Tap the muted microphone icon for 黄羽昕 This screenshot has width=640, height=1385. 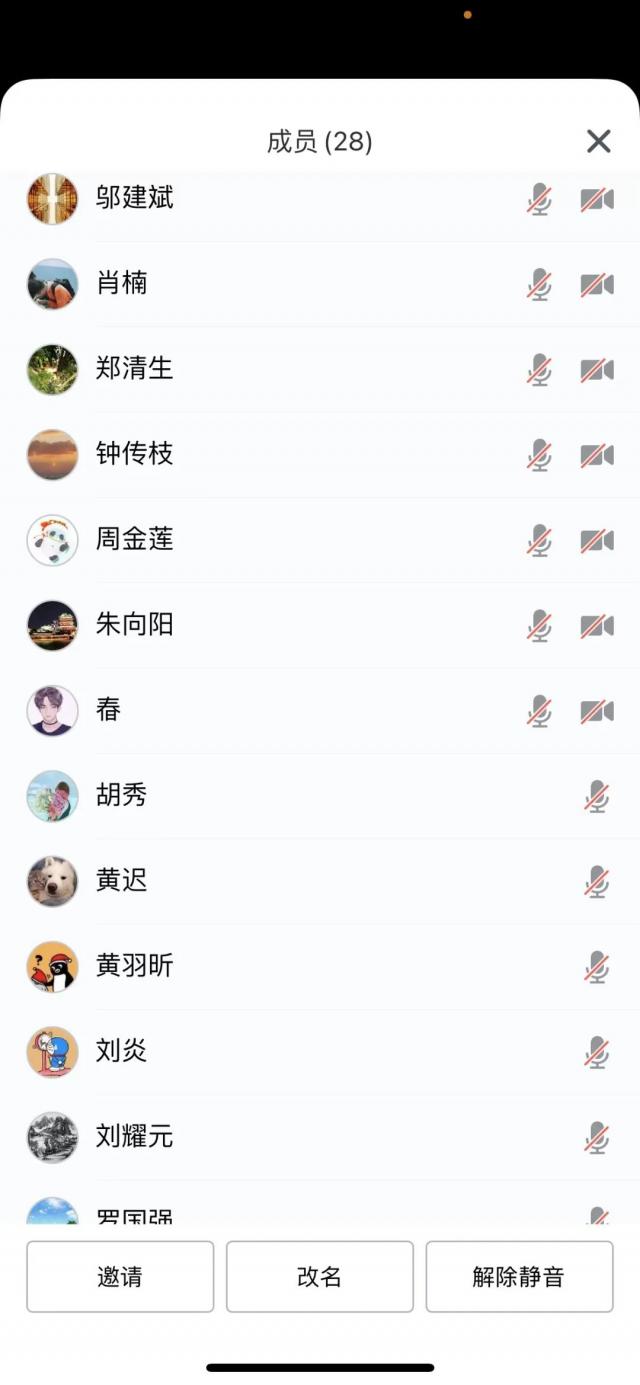(597, 967)
